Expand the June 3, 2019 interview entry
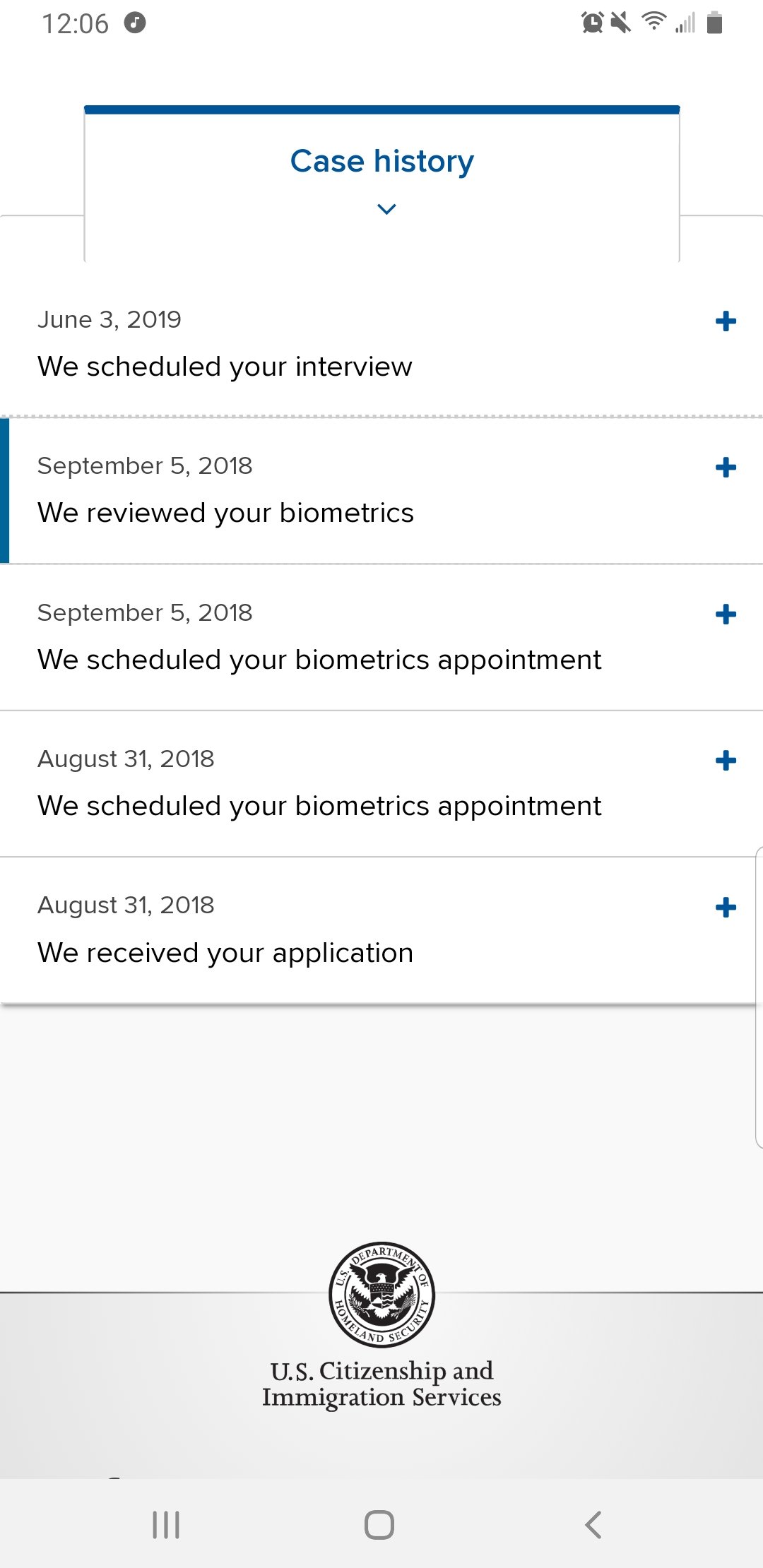 pos(726,321)
